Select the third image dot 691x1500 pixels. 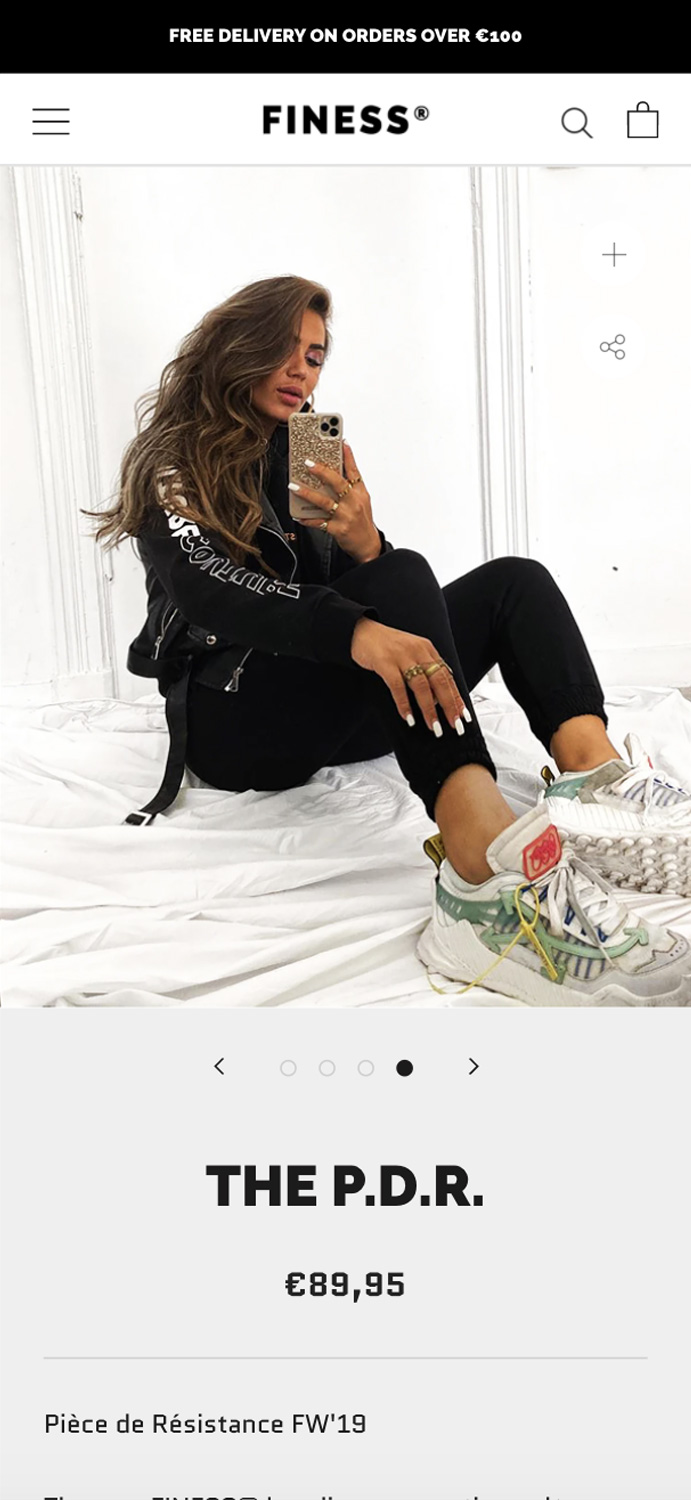366,1068
